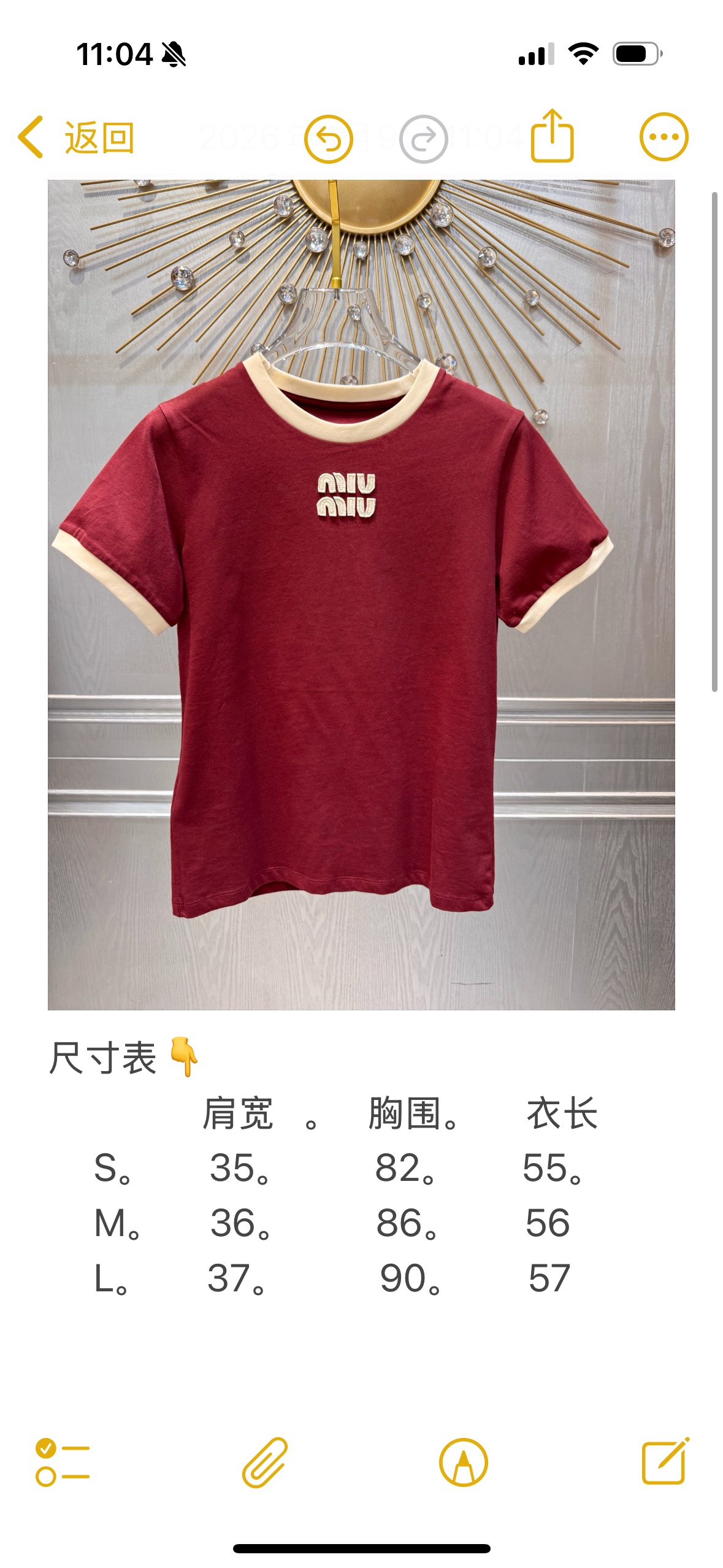Undo the last edit
The image size is (723, 1568).
(x=329, y=139)
